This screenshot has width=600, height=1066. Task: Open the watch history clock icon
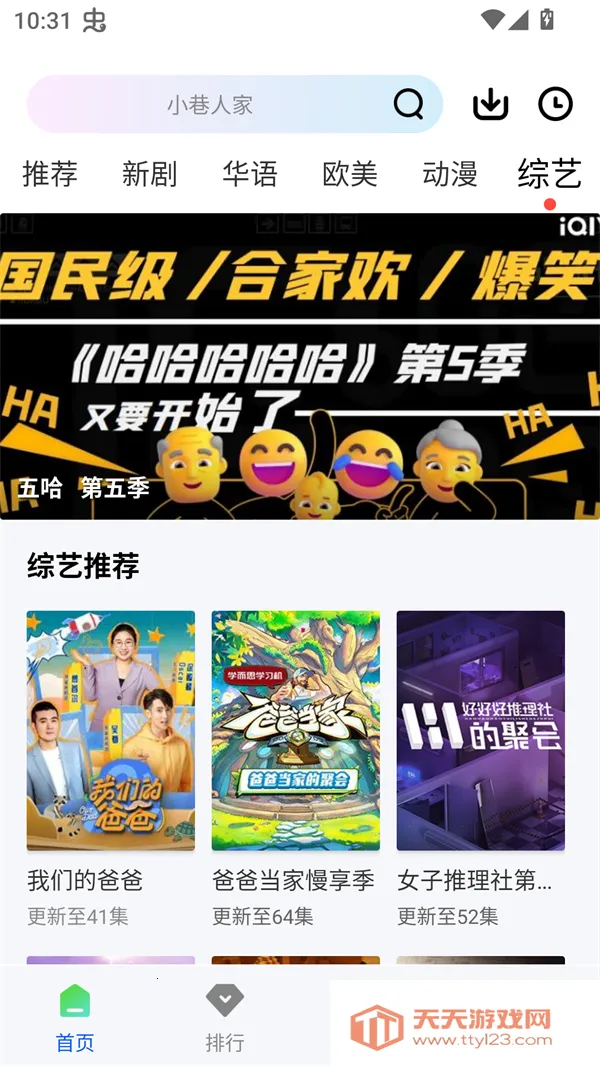555,104
